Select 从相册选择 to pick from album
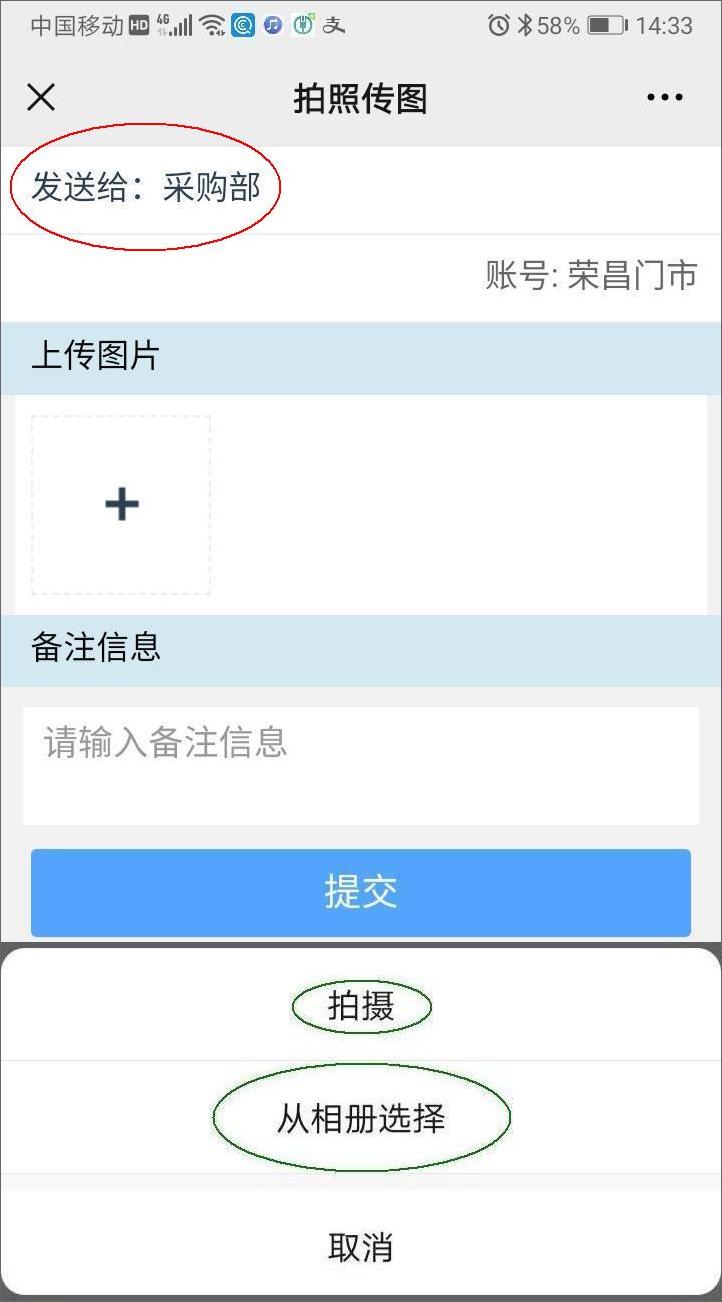The image size is (722, 1302). [x=361, y=1118]
